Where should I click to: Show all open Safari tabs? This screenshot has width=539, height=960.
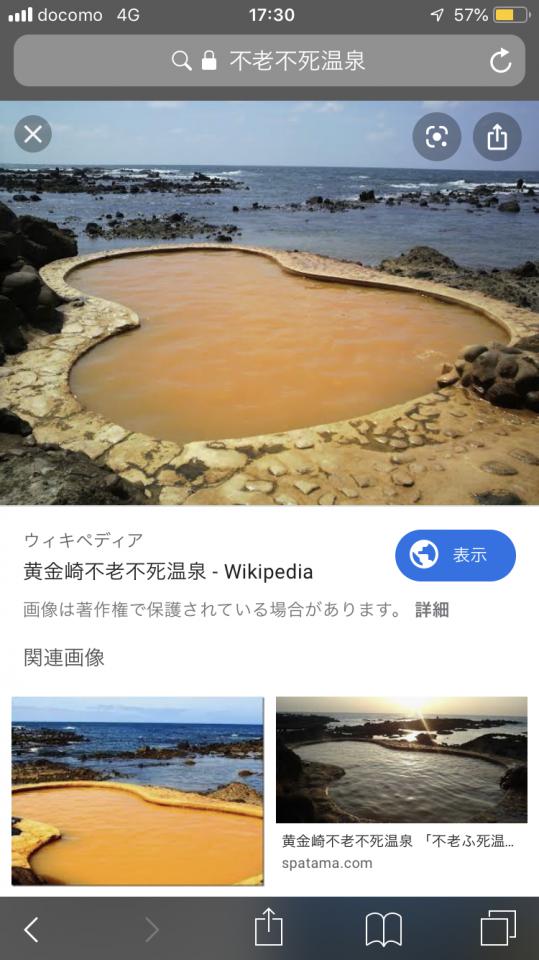498,928
